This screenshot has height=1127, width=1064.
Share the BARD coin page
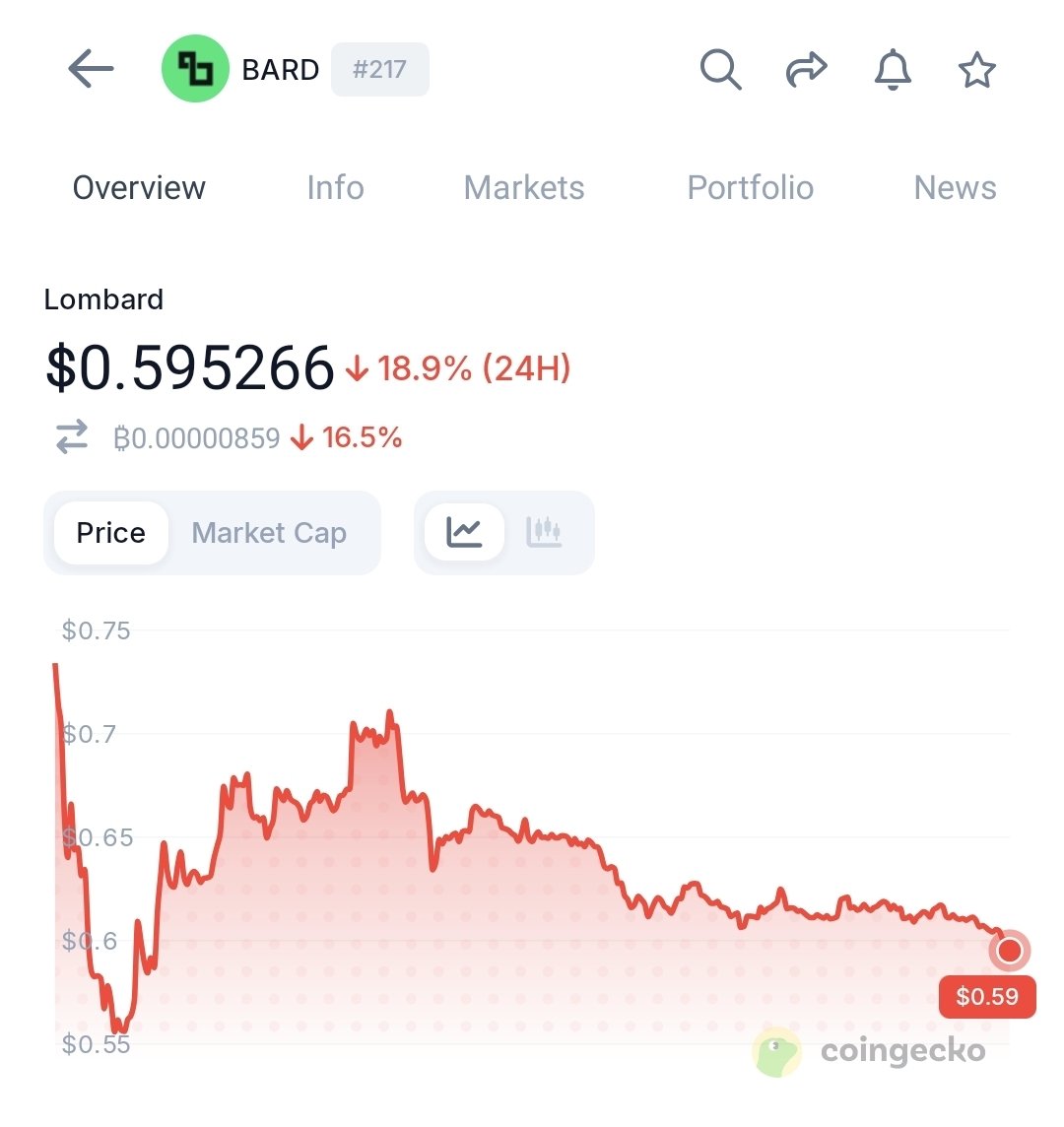(806, 70)
